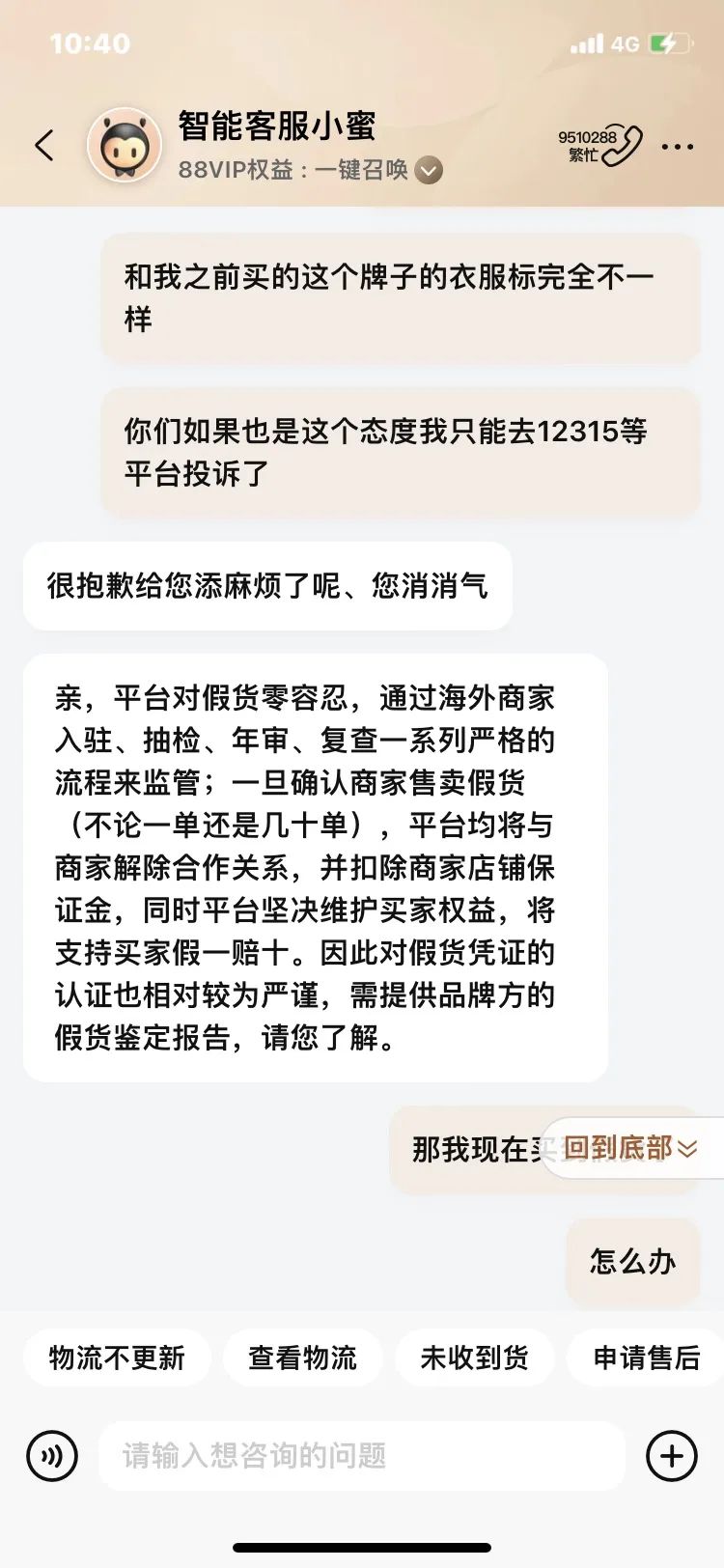Image resolution: width=724 pixels, height=1568 pixels.
Task: Open the three-dot overflow menu
Action: [x=678, y=147]
